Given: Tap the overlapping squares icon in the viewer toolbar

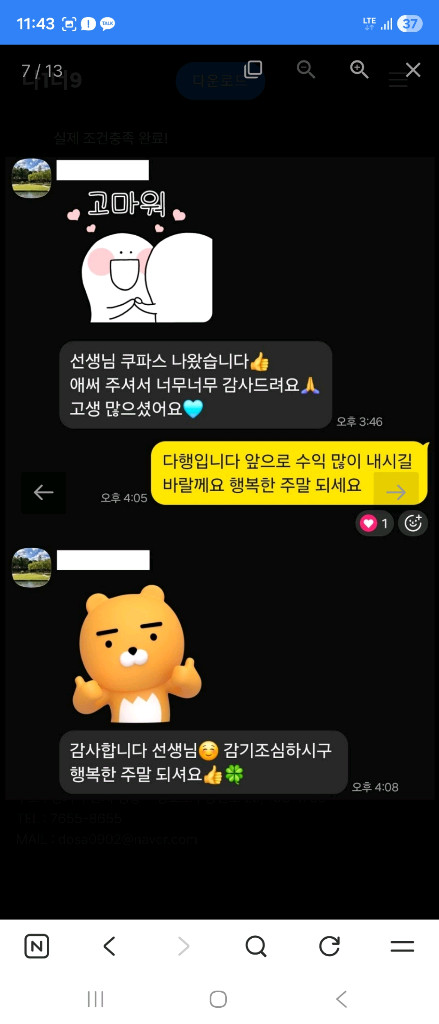Looking at the screenshot, I should 253,69.
